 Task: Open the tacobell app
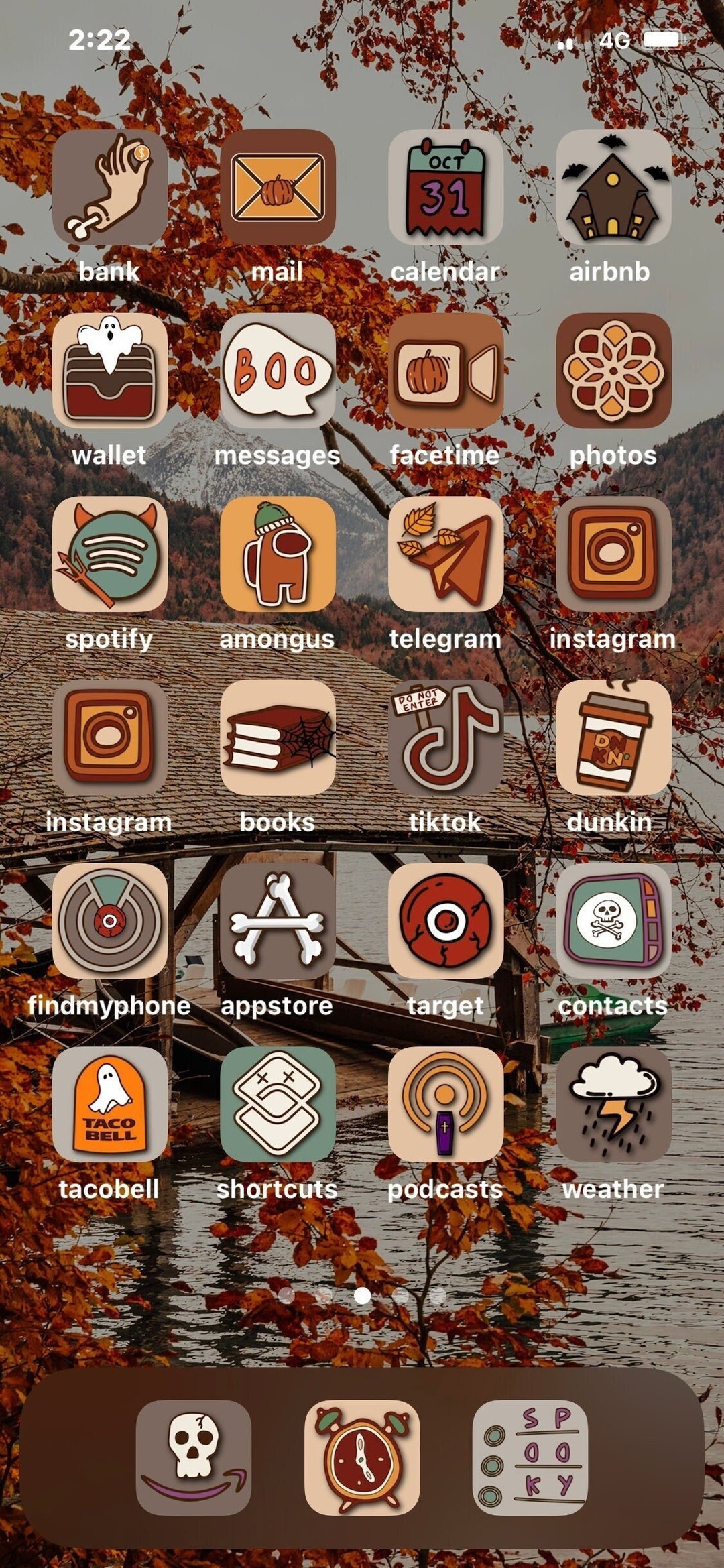[110, 1105]
